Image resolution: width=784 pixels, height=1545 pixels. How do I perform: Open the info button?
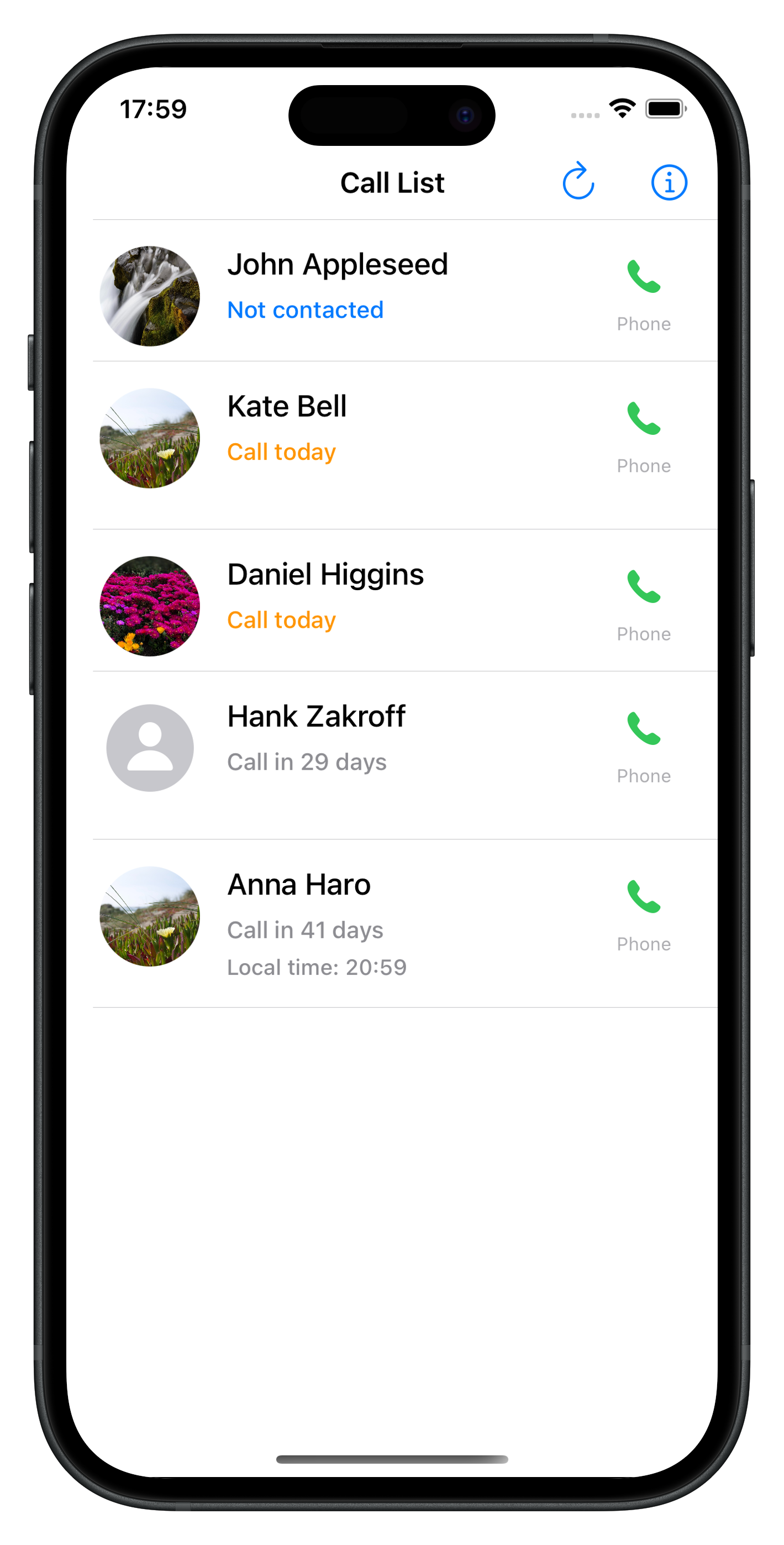coord(668,182)
